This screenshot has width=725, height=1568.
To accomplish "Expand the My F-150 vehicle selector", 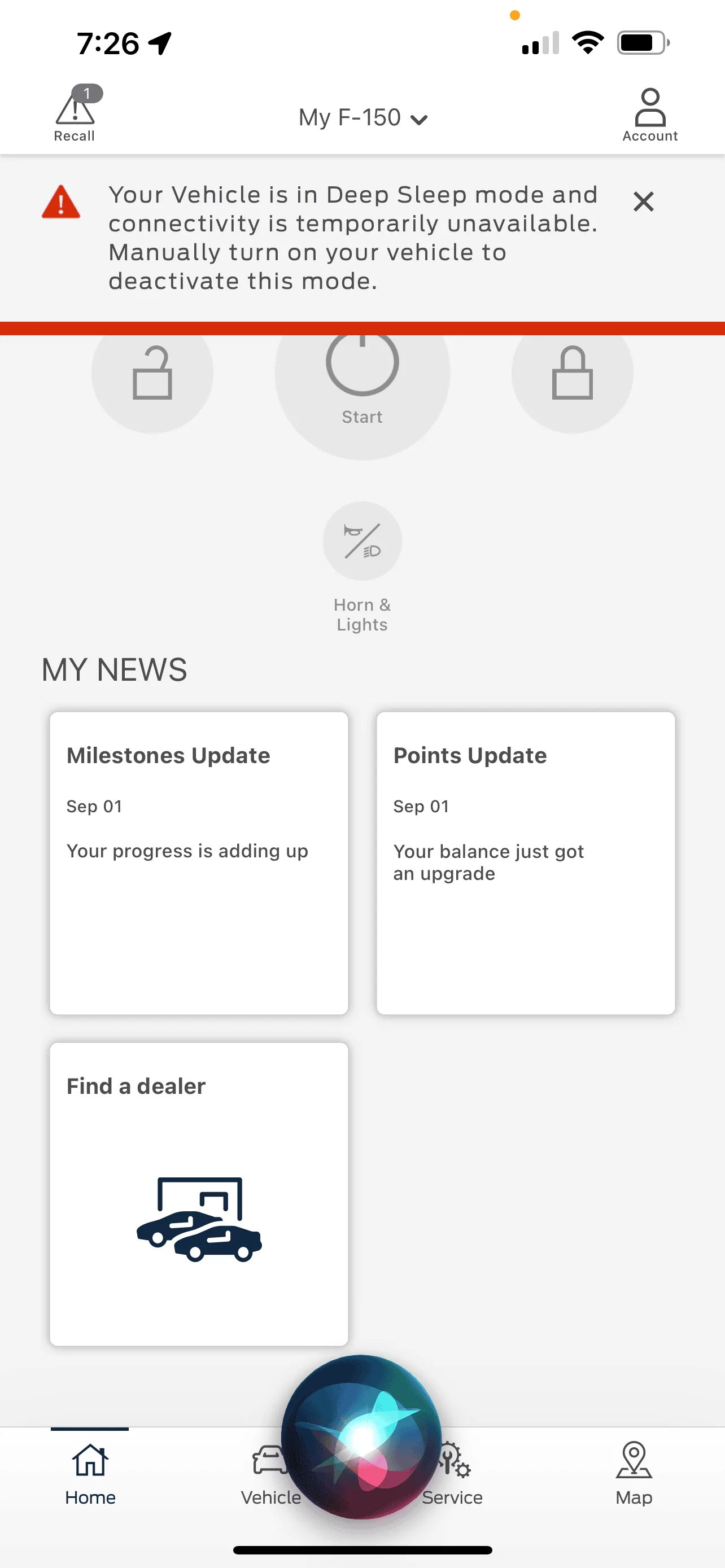I will 362,117.
